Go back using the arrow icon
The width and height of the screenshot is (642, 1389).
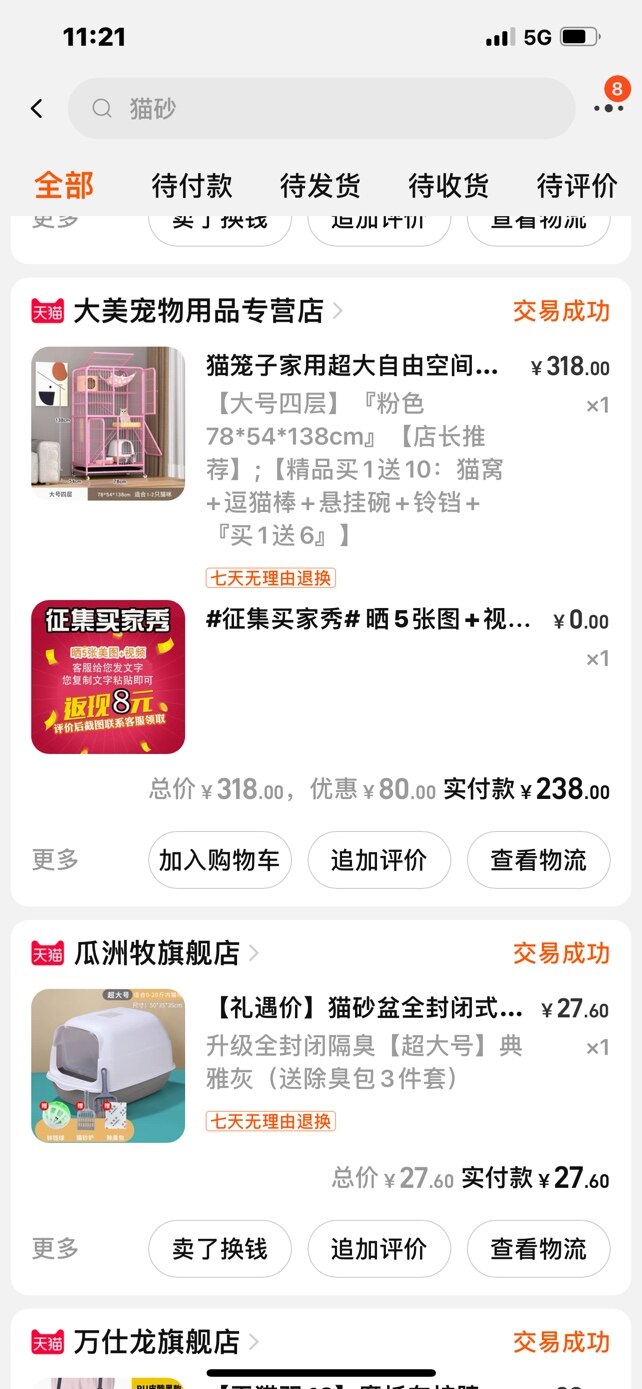click(37, 108)
